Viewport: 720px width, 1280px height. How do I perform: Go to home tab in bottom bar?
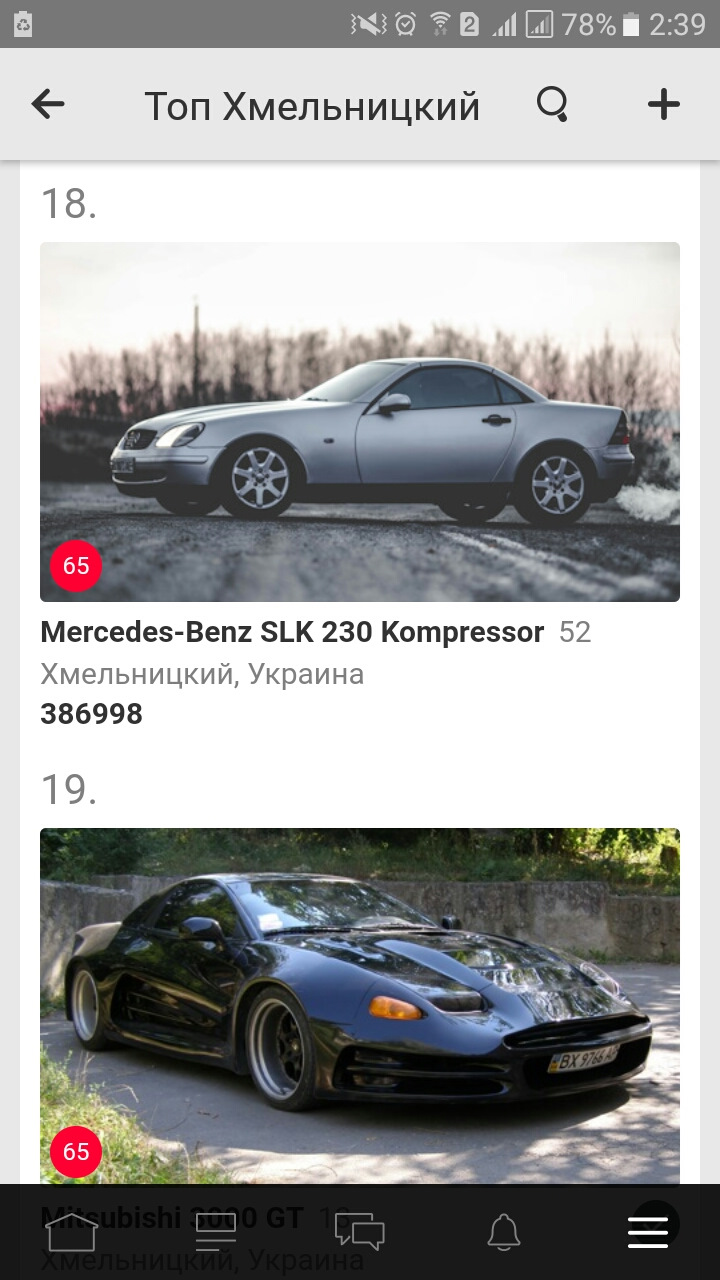[x=72, y=1232]
